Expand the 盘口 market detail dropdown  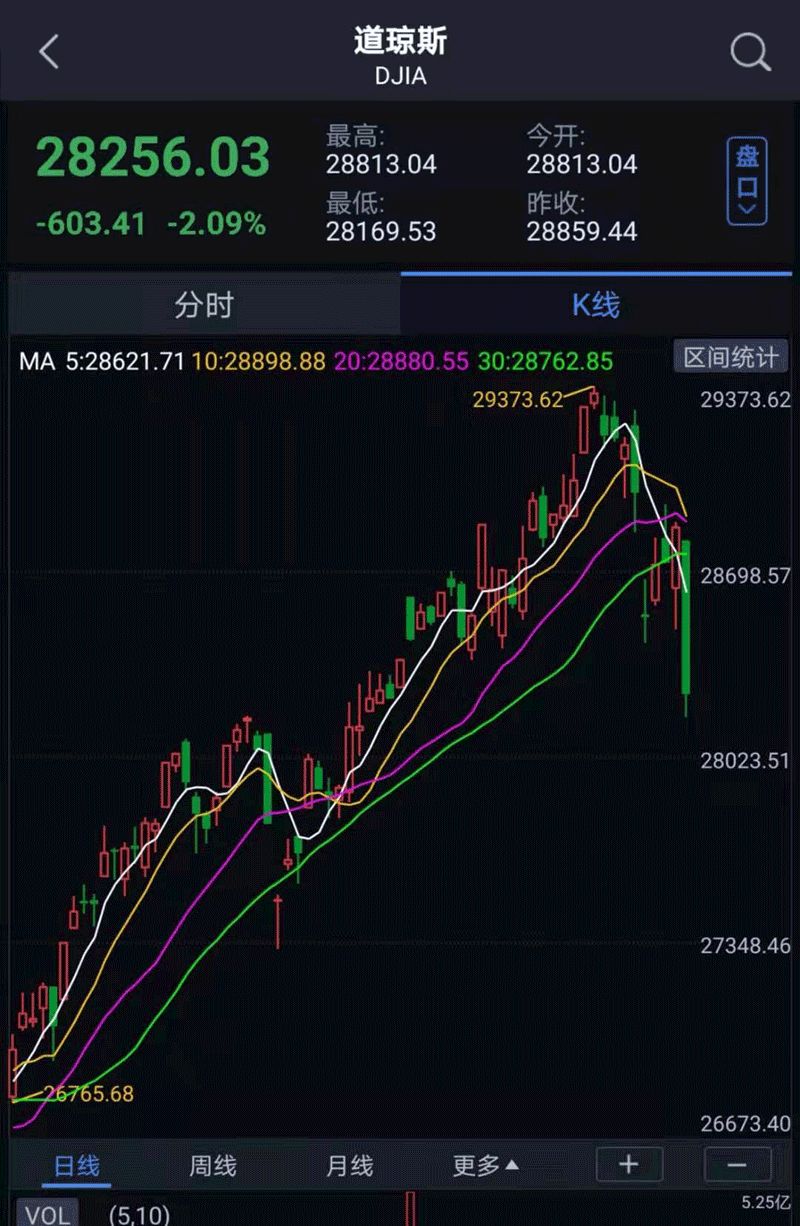coord(747,181)
